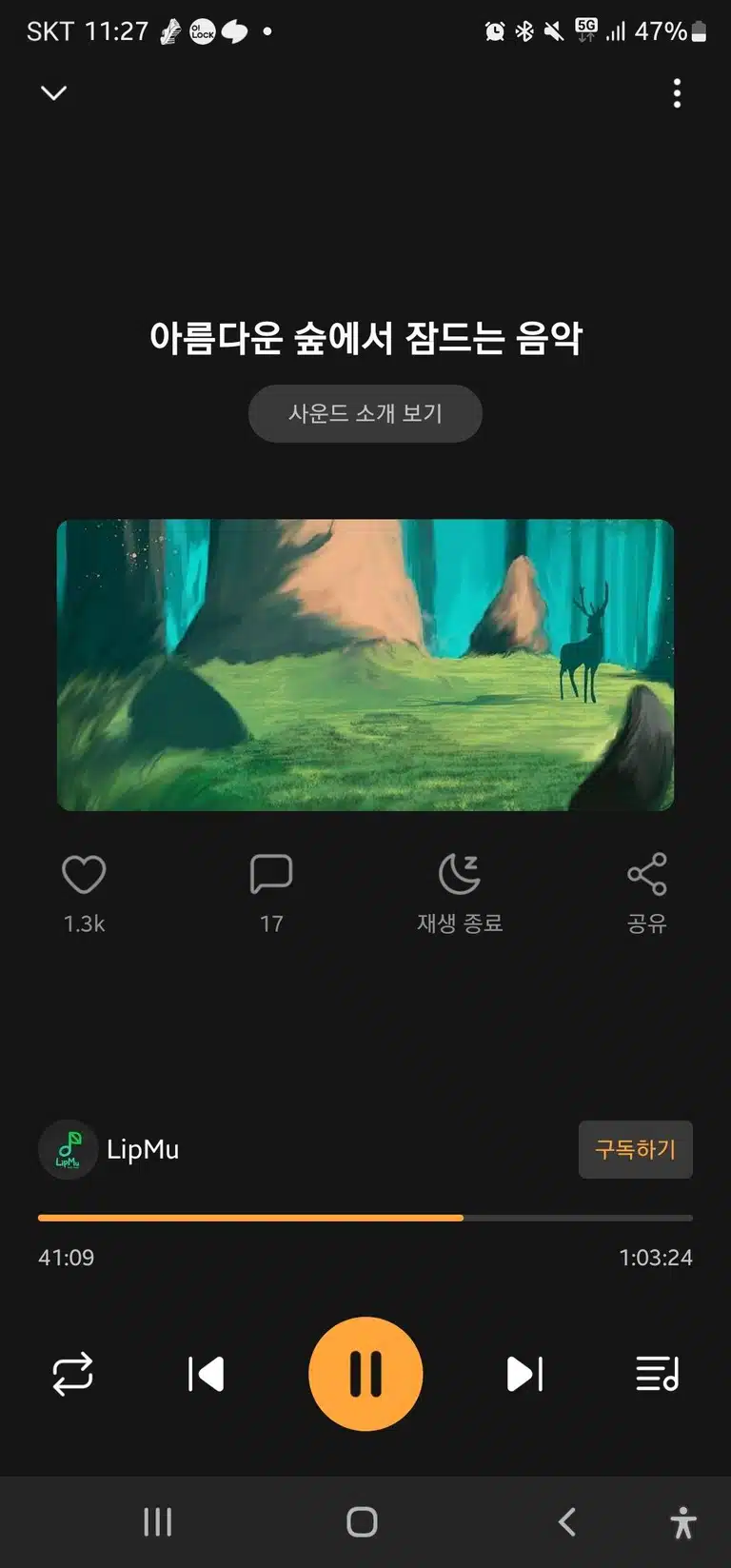Pause the playback
This screenshot has width=731, height=1568.
(x=365, y=1374)
